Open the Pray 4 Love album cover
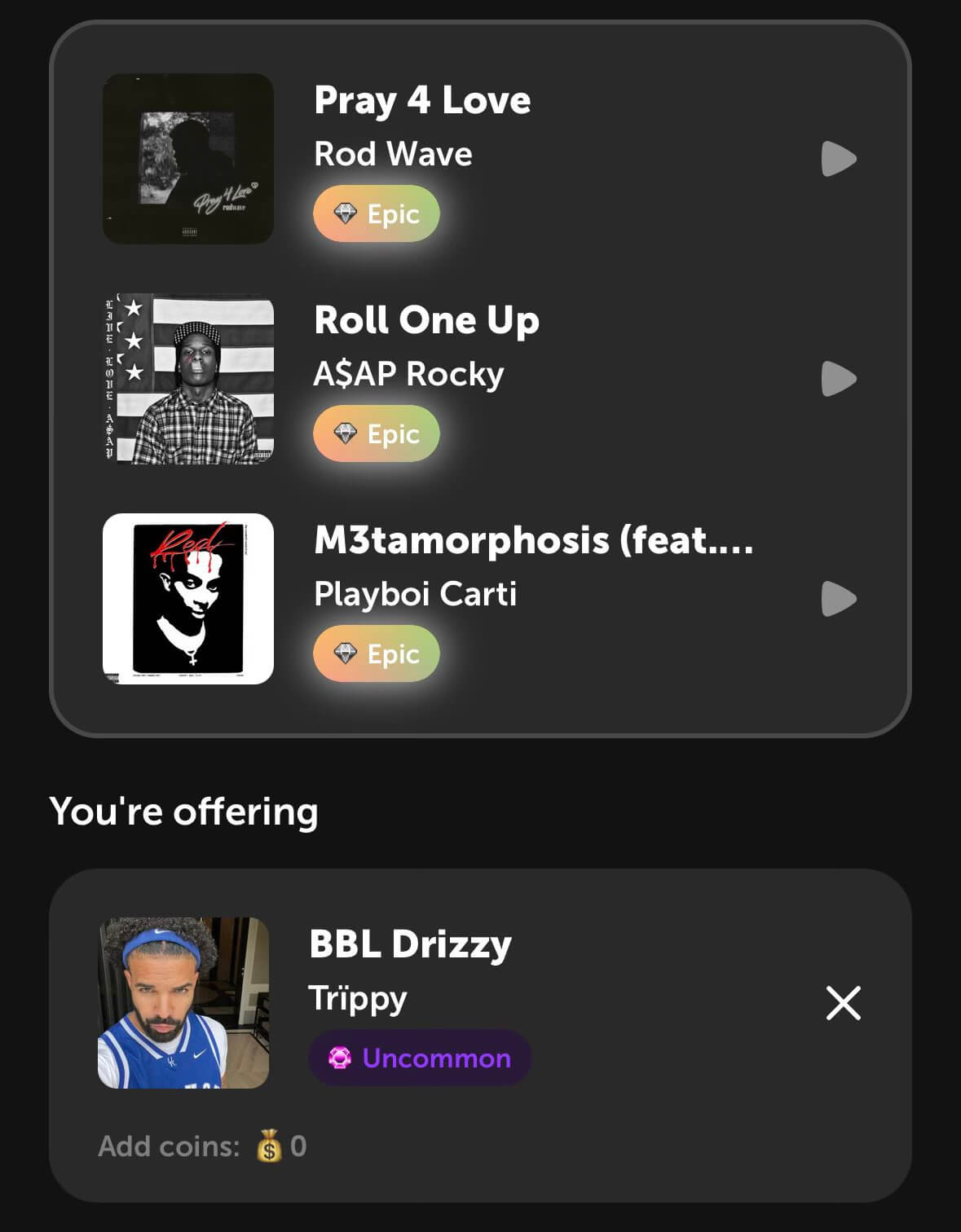 tap(188, 159)
